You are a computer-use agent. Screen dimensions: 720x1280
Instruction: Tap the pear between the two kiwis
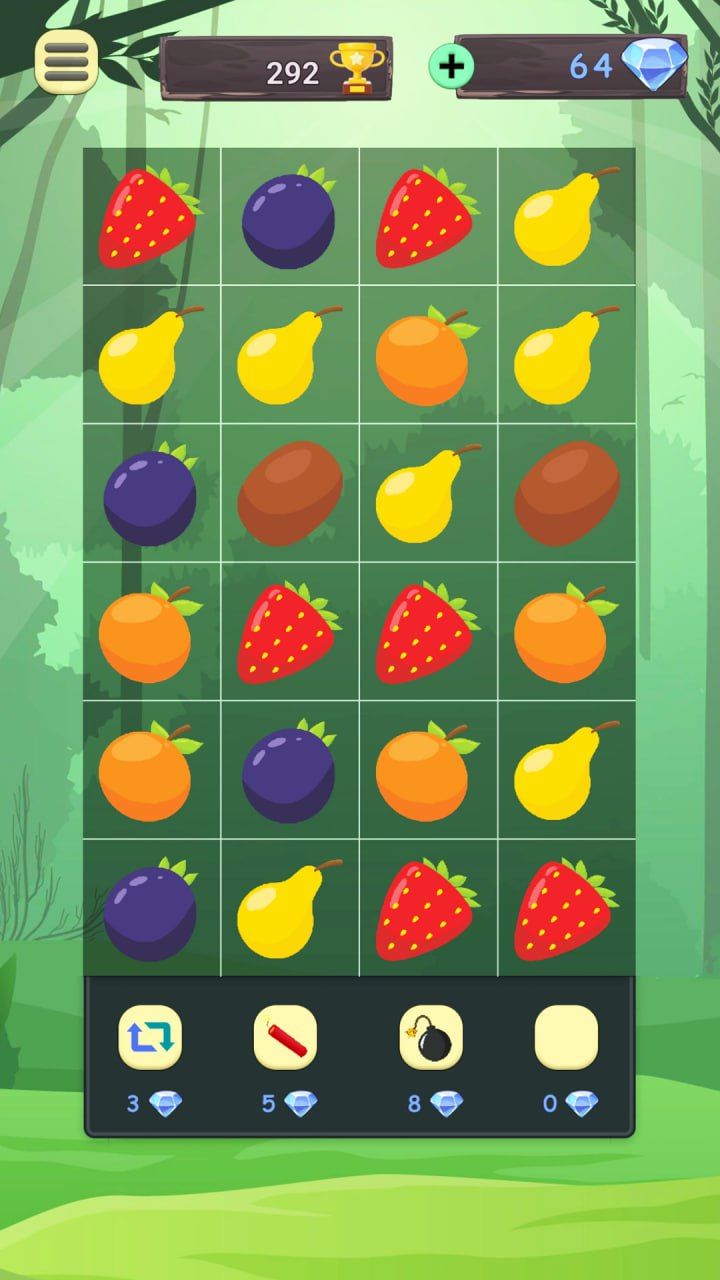[x=427, y=494]
